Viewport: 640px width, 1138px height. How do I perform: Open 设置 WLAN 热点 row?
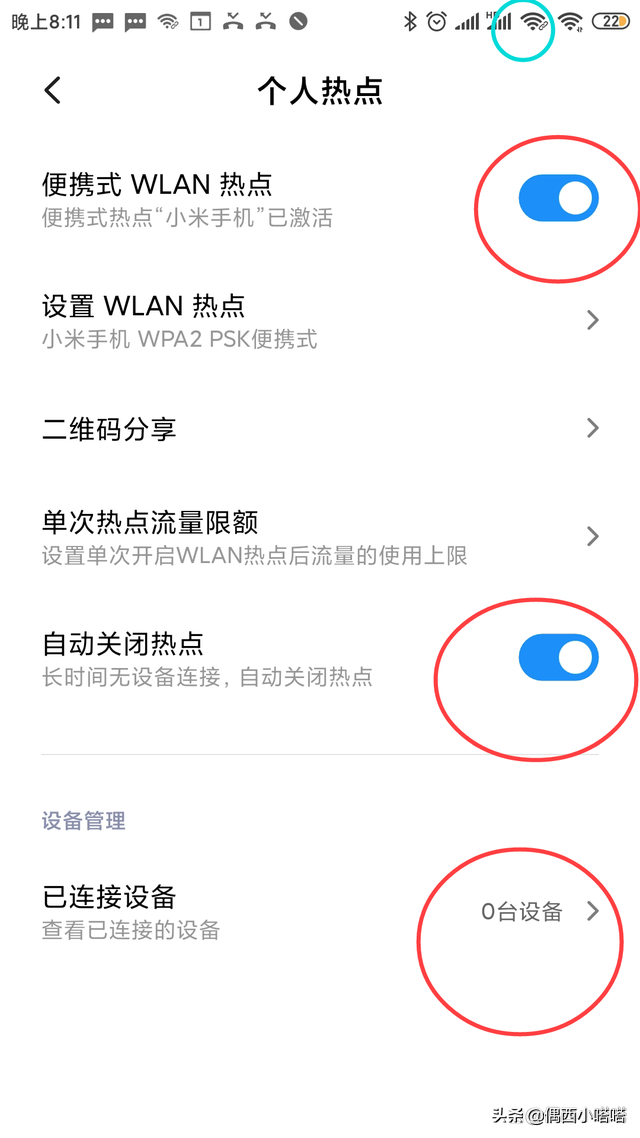point(320,320)
